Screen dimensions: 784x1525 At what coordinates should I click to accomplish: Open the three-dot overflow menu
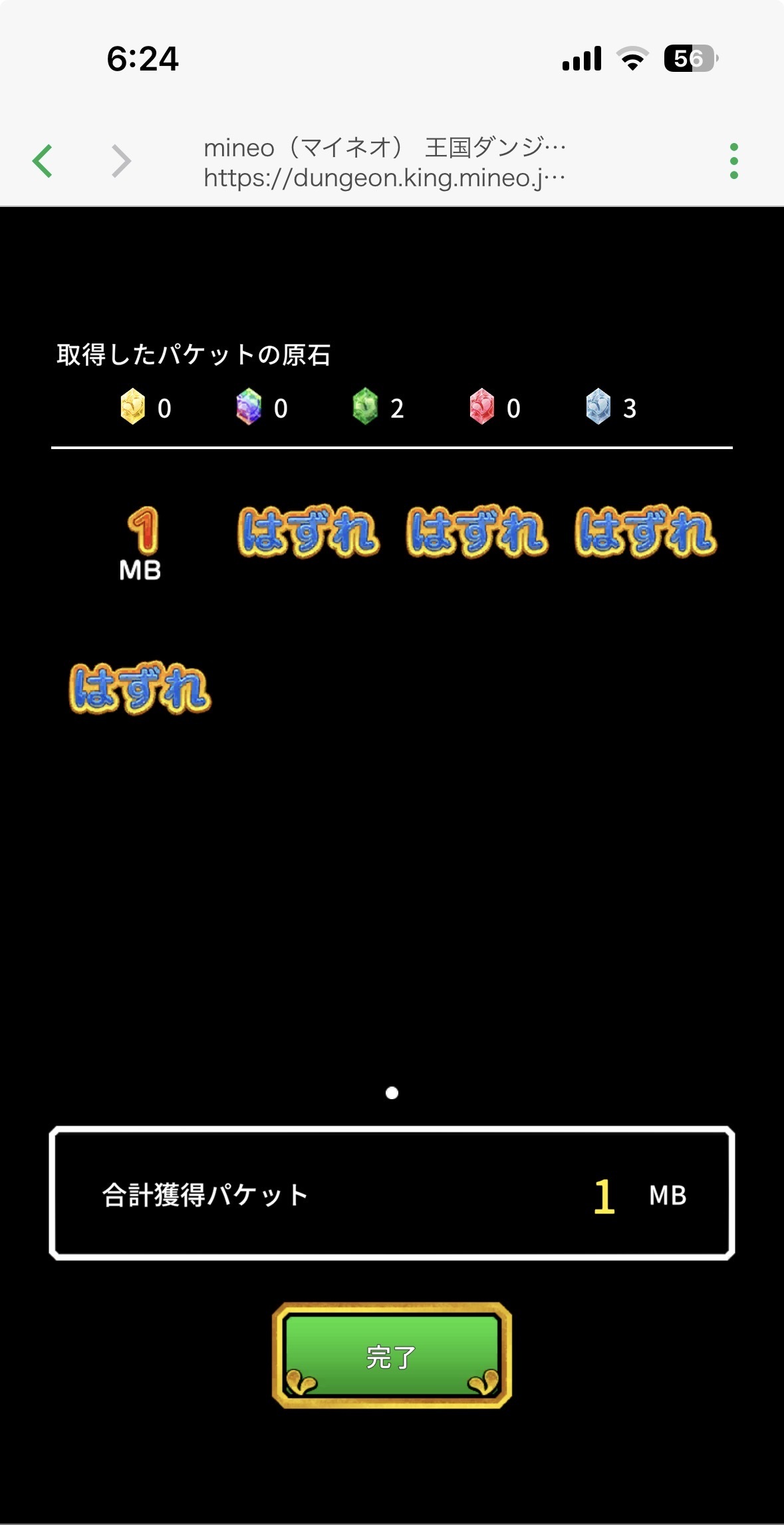733,161
